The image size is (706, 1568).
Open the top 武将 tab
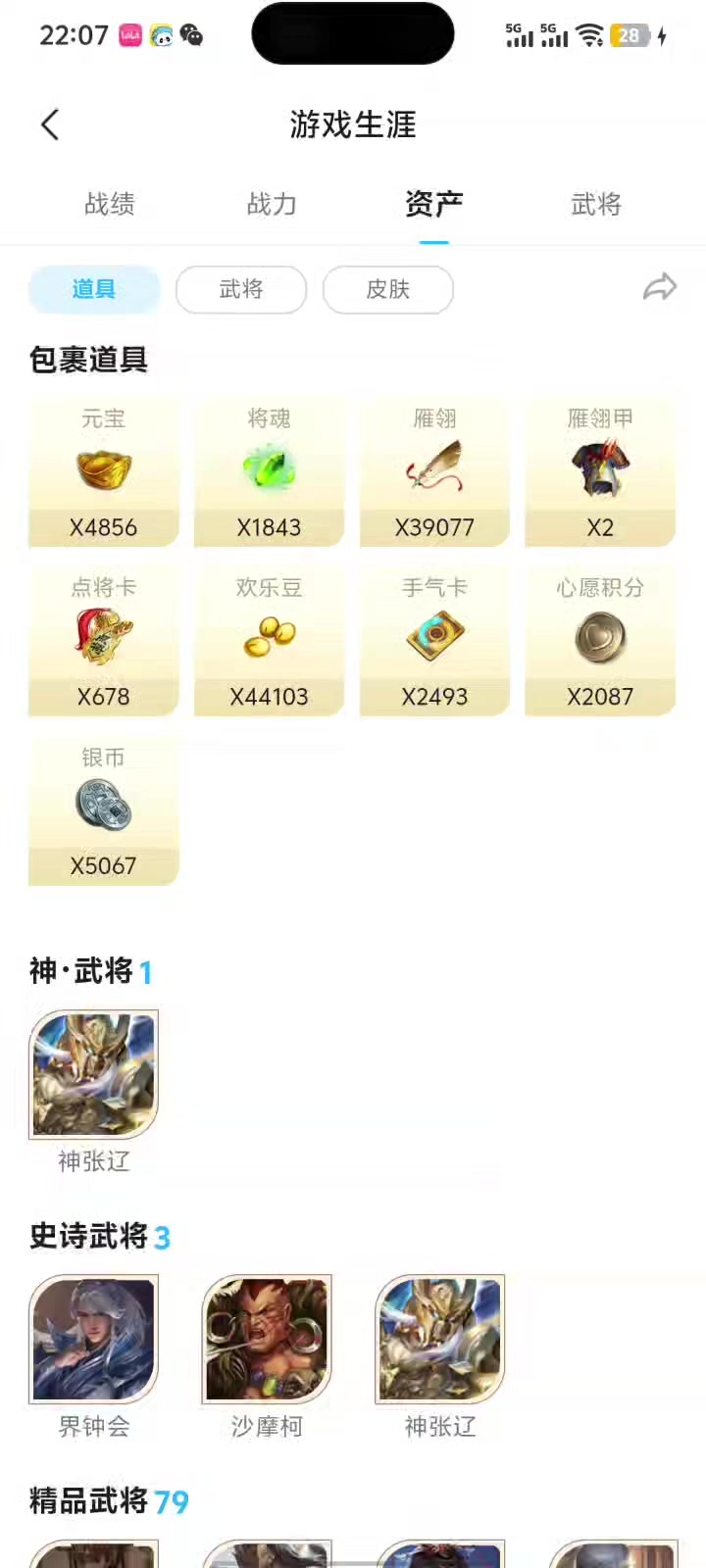click(x=596, y=204)
